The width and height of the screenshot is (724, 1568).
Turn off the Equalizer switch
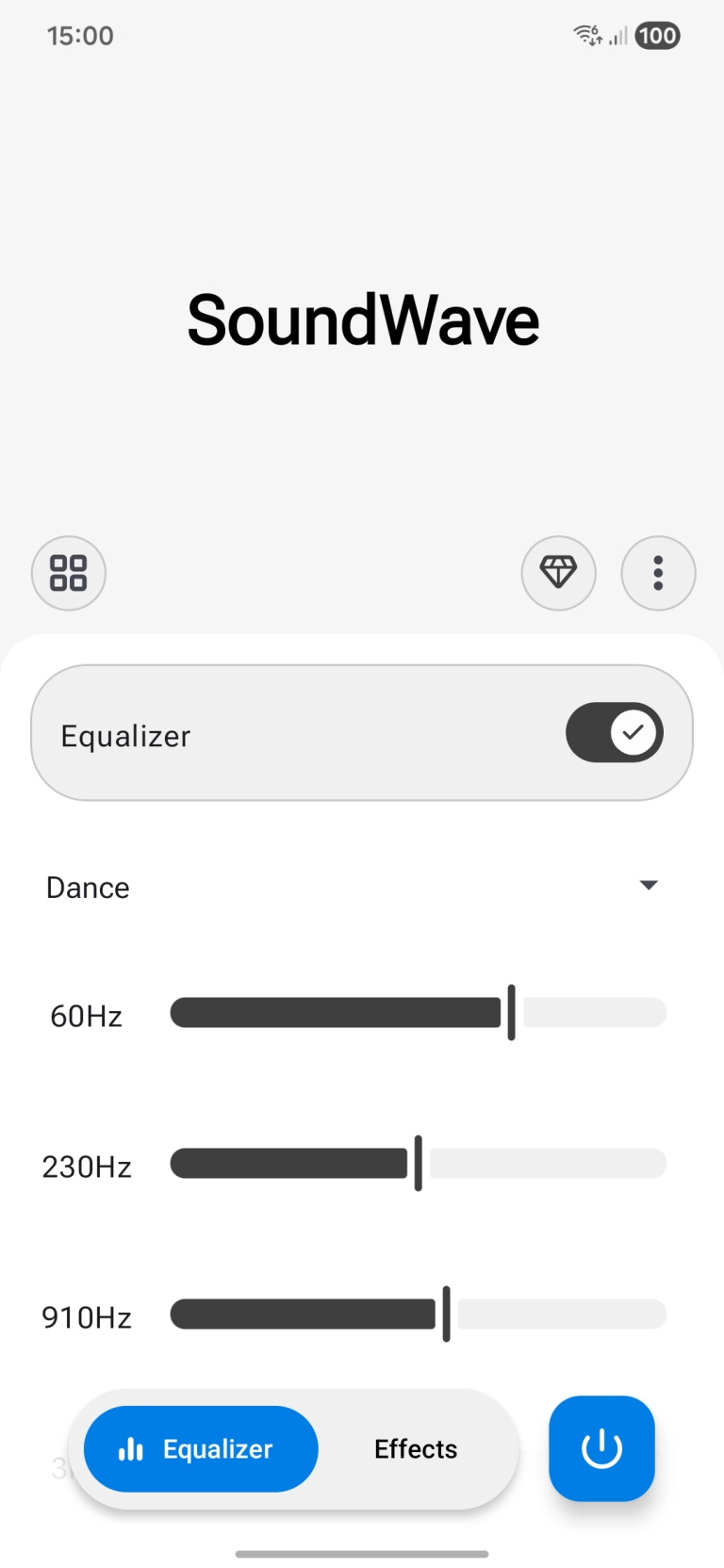615,733
